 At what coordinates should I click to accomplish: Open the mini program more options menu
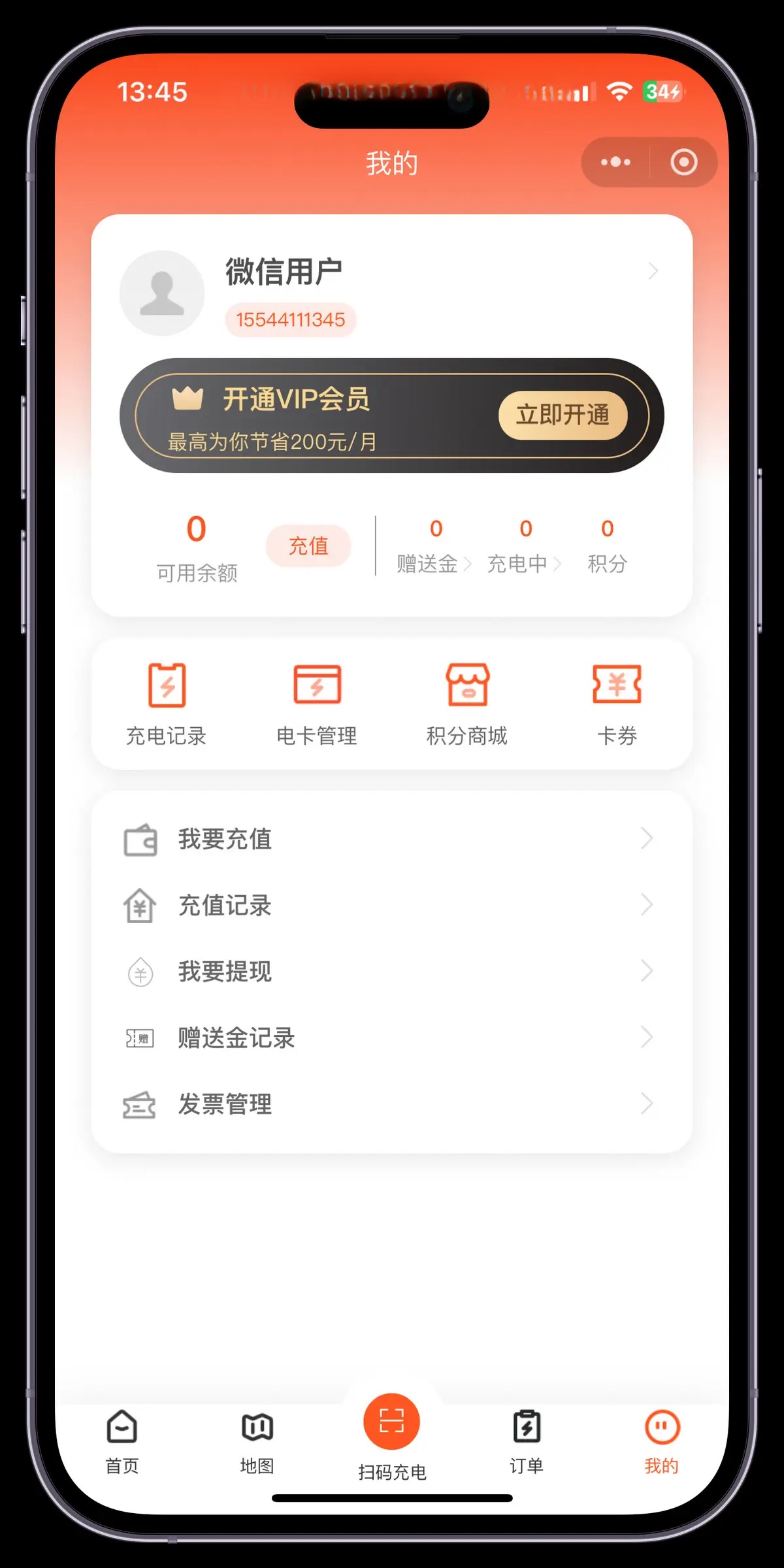coord(615,162)
